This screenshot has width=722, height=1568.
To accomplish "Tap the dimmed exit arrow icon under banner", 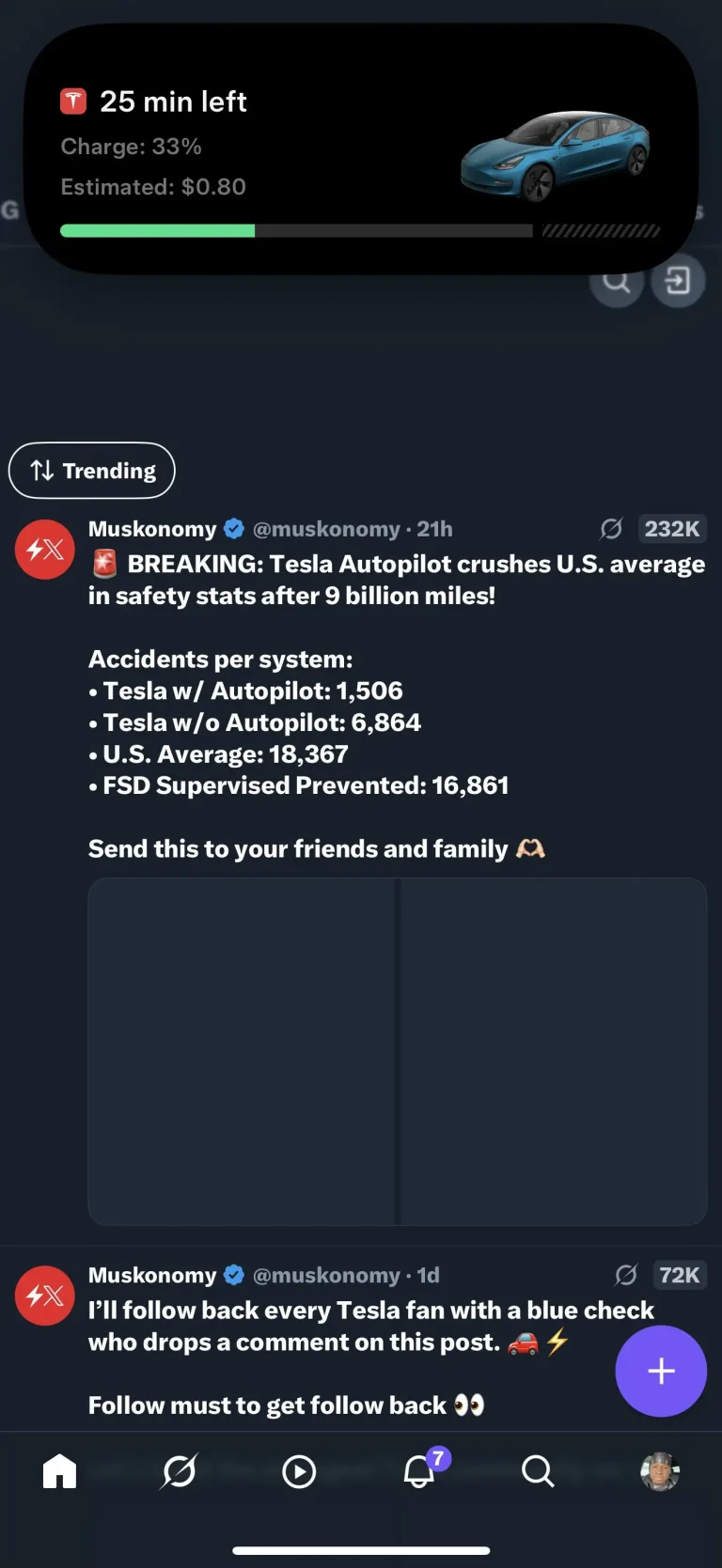I will point(678,280).
